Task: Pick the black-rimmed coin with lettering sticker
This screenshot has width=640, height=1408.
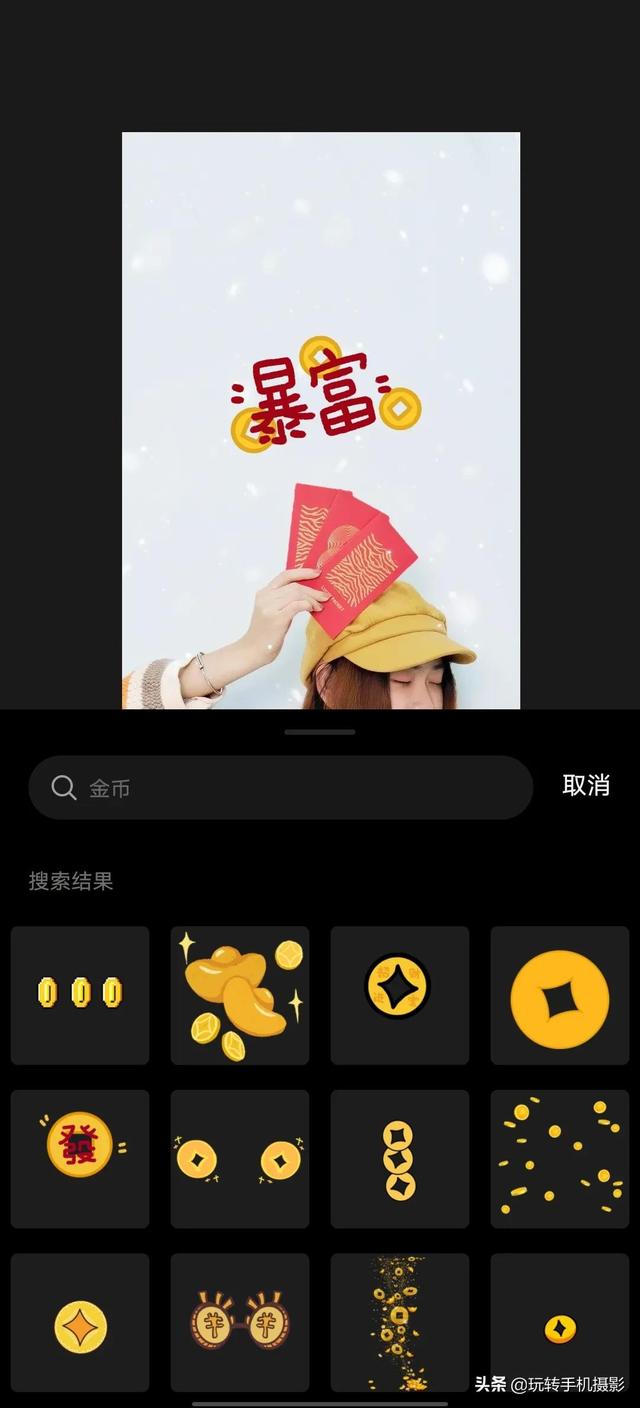Action: tap(400, 995)
